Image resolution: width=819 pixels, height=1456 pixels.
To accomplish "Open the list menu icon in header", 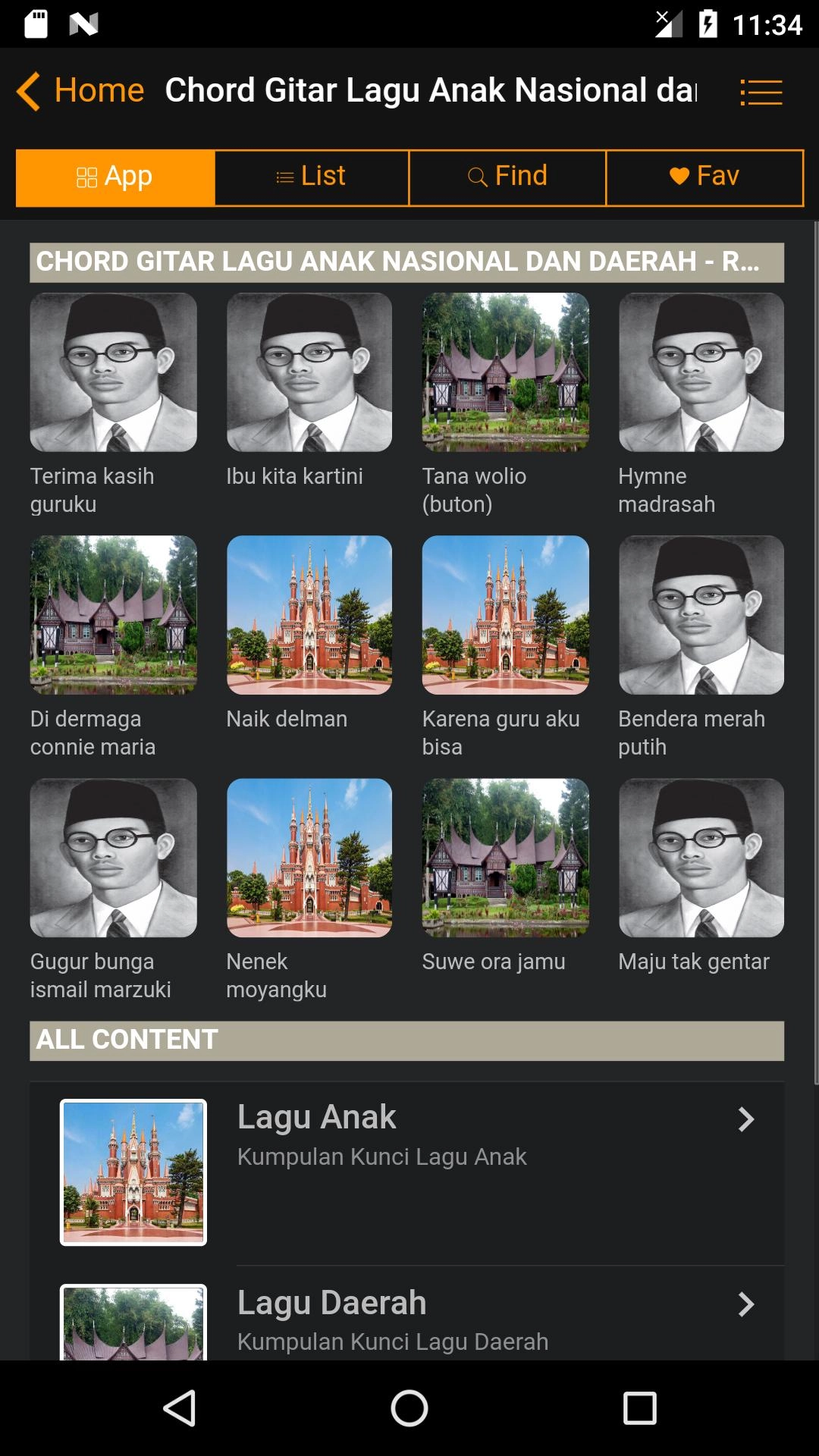I will pos(761,93).
